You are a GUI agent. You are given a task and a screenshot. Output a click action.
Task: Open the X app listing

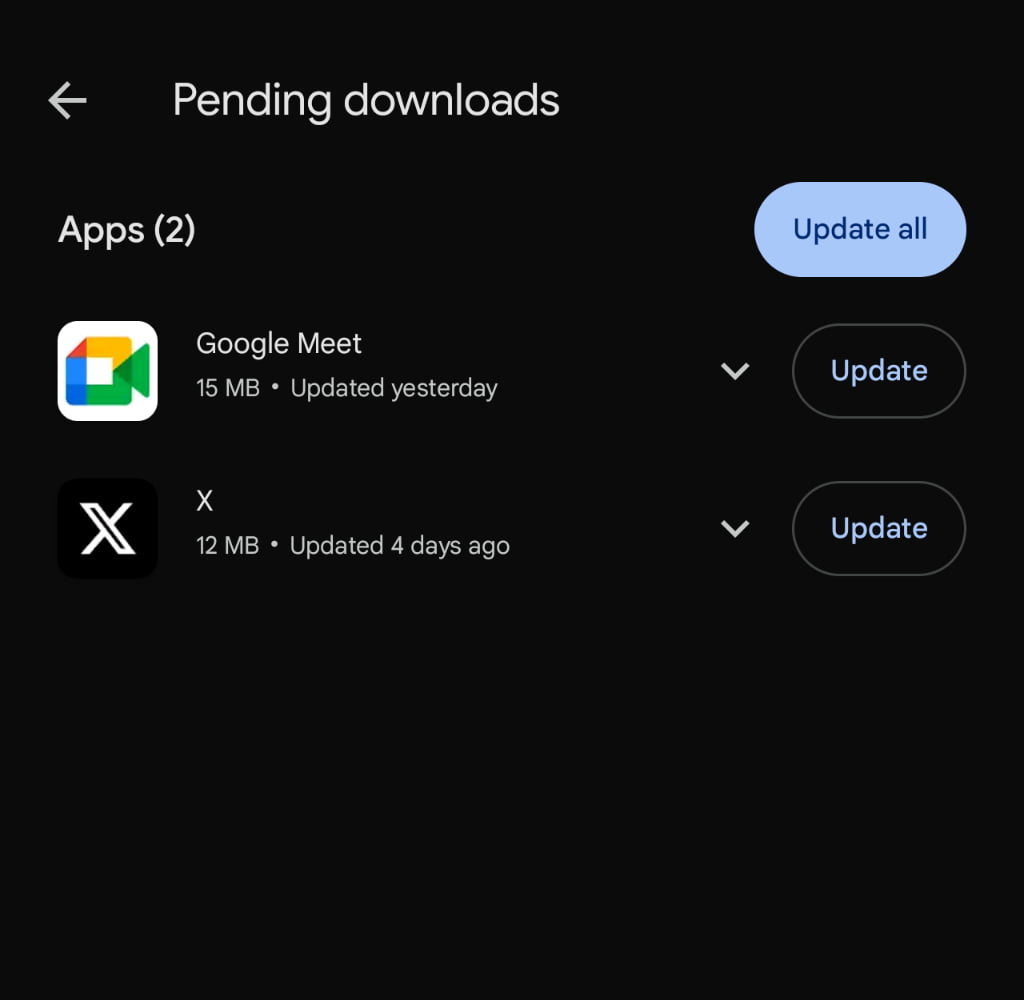click(205, 501)
